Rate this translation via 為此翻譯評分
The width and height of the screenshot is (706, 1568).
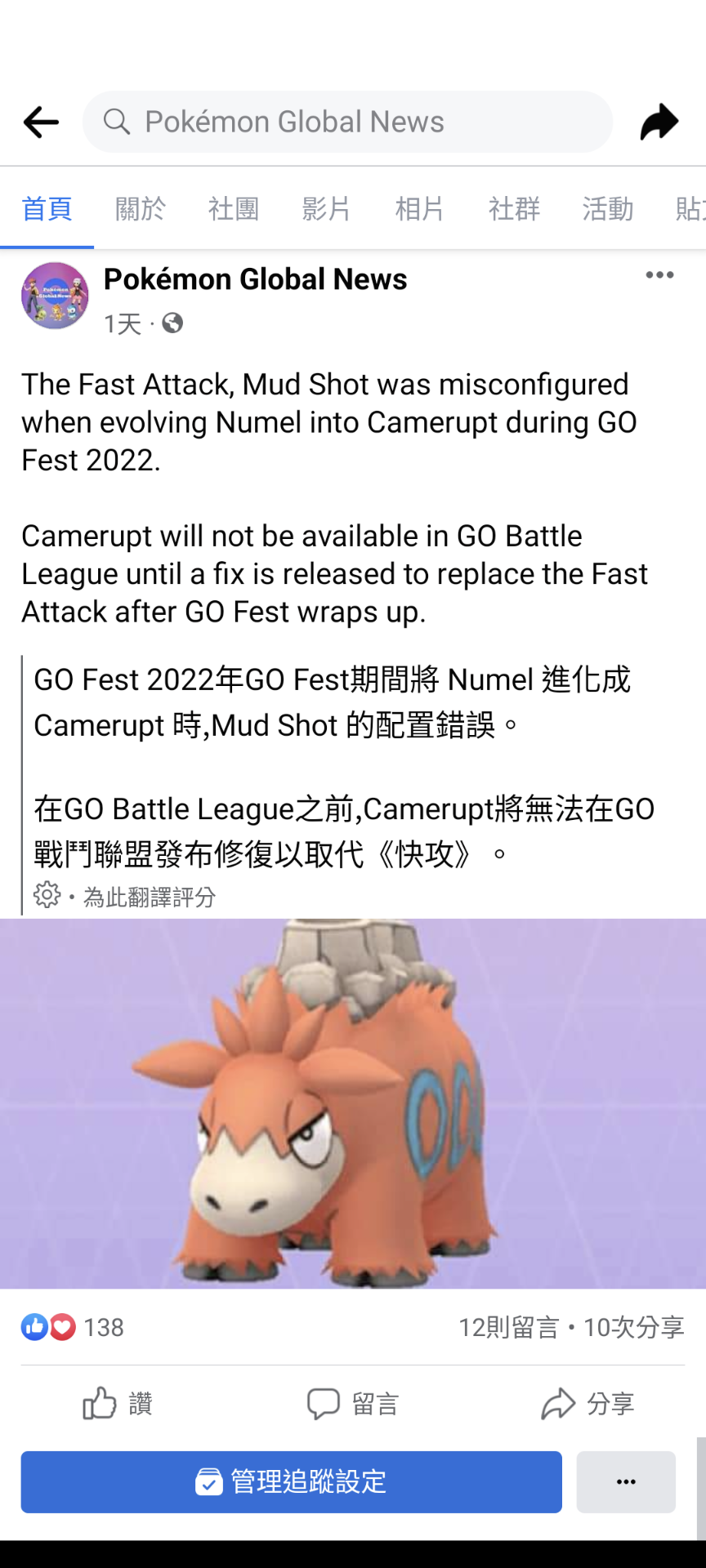[x=149, y=897]
